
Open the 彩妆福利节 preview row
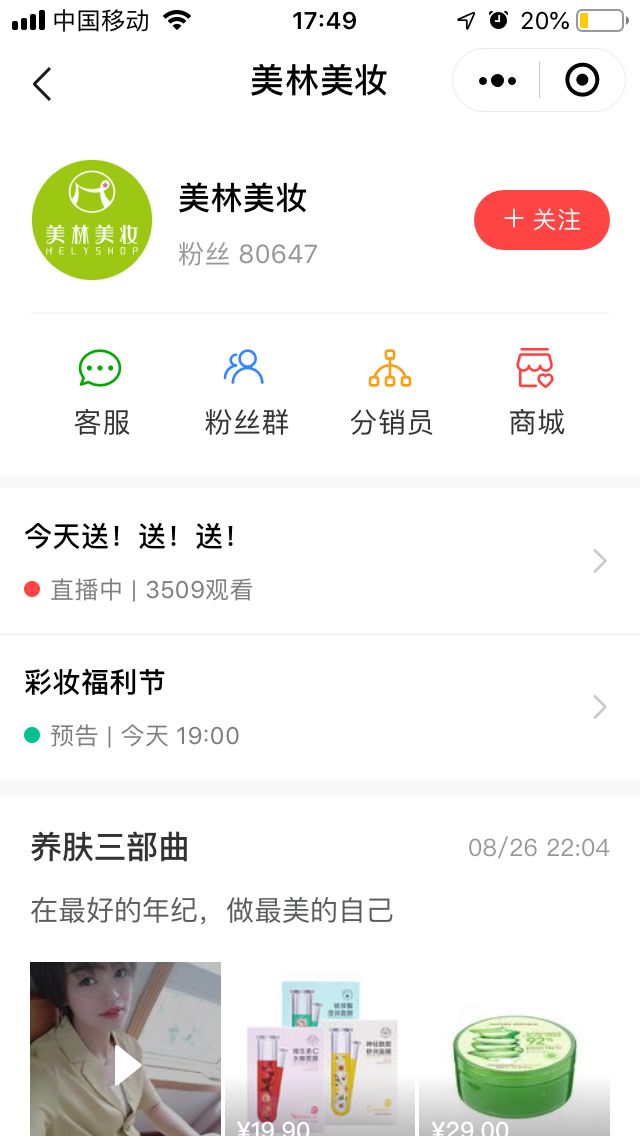click(x=319, y=707)
